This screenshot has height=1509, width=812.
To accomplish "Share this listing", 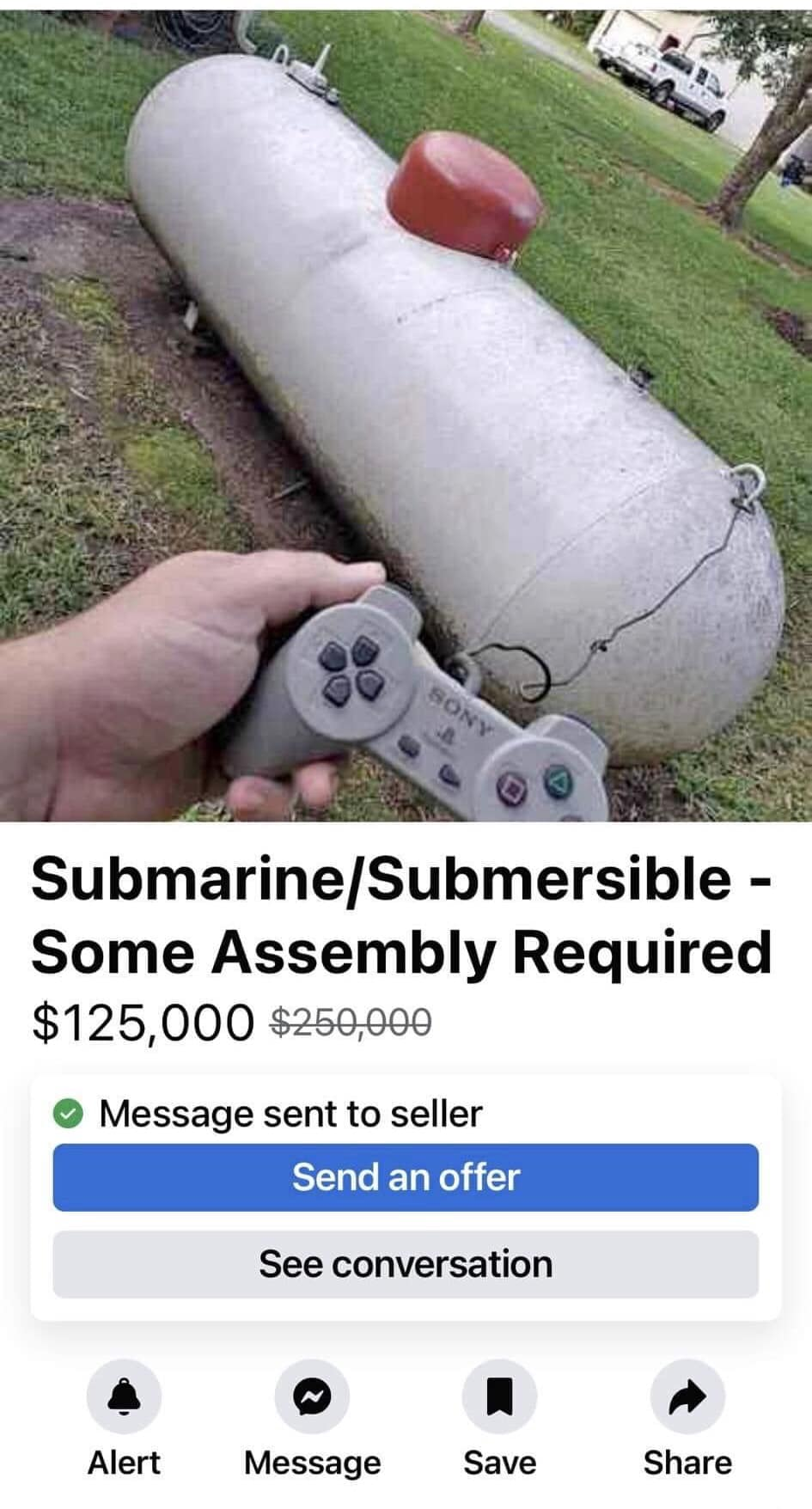I will 687,1396.
